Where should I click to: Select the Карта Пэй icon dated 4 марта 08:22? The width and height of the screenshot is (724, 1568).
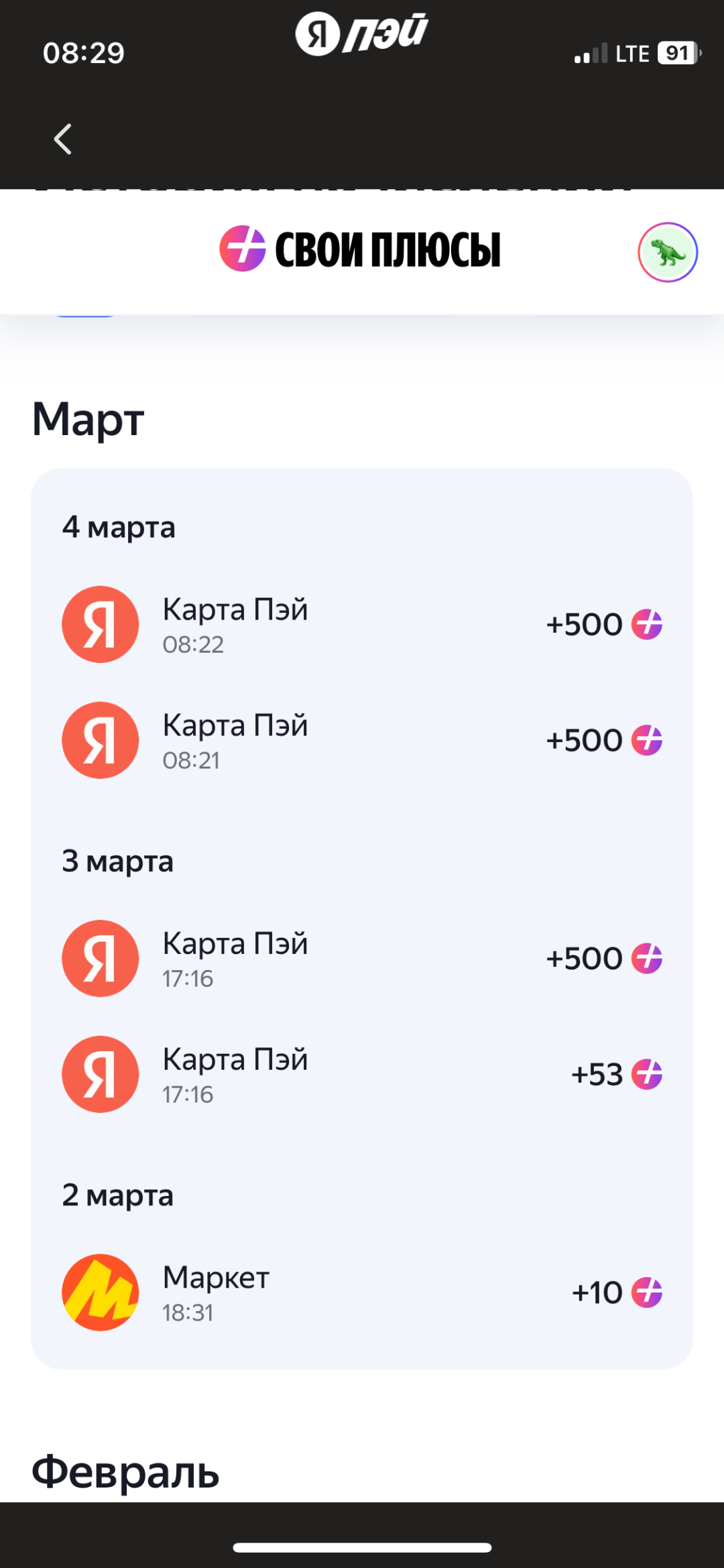[100, 624]
